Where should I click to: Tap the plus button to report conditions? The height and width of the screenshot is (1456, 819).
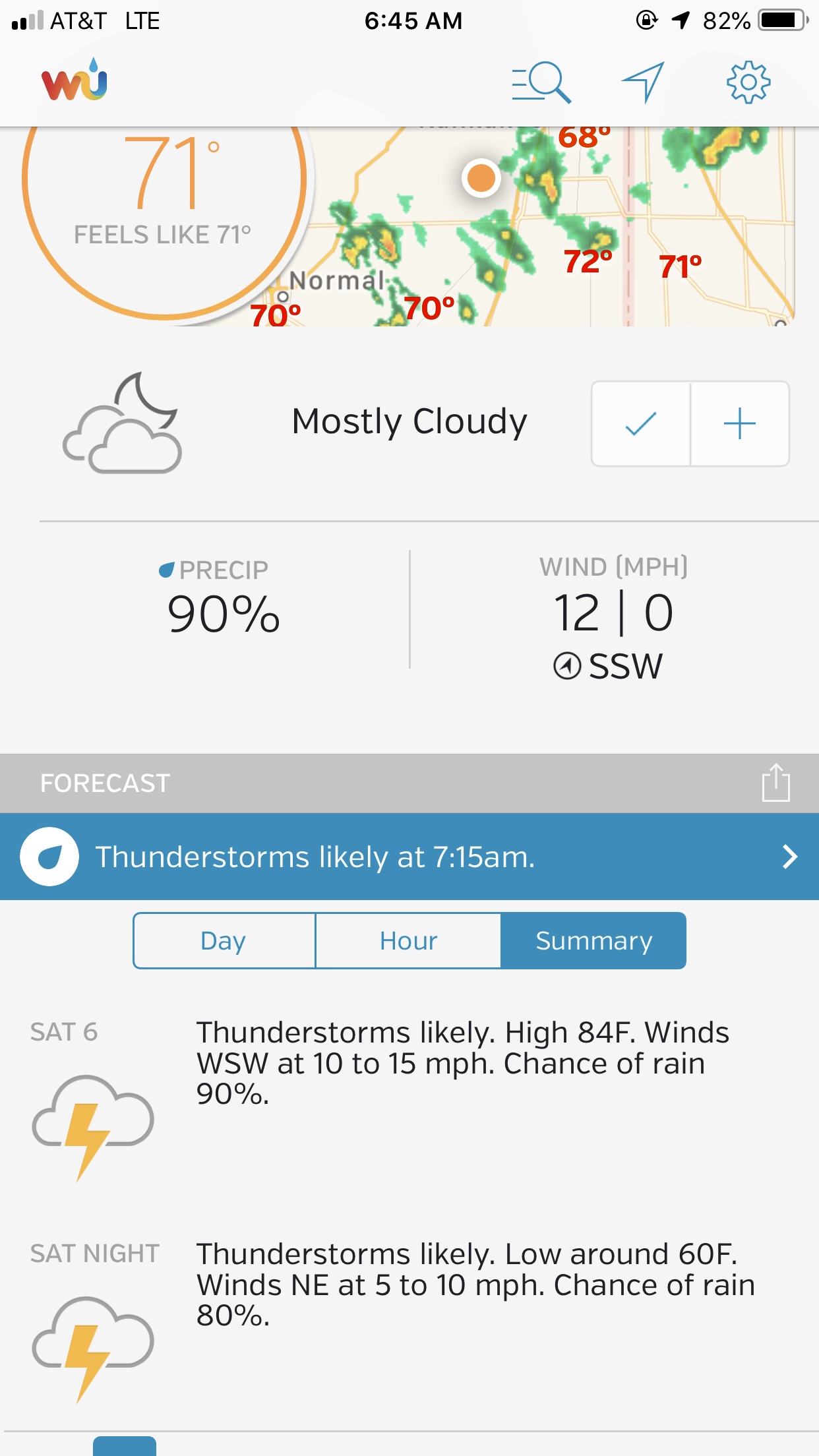[x=739, y=424]
